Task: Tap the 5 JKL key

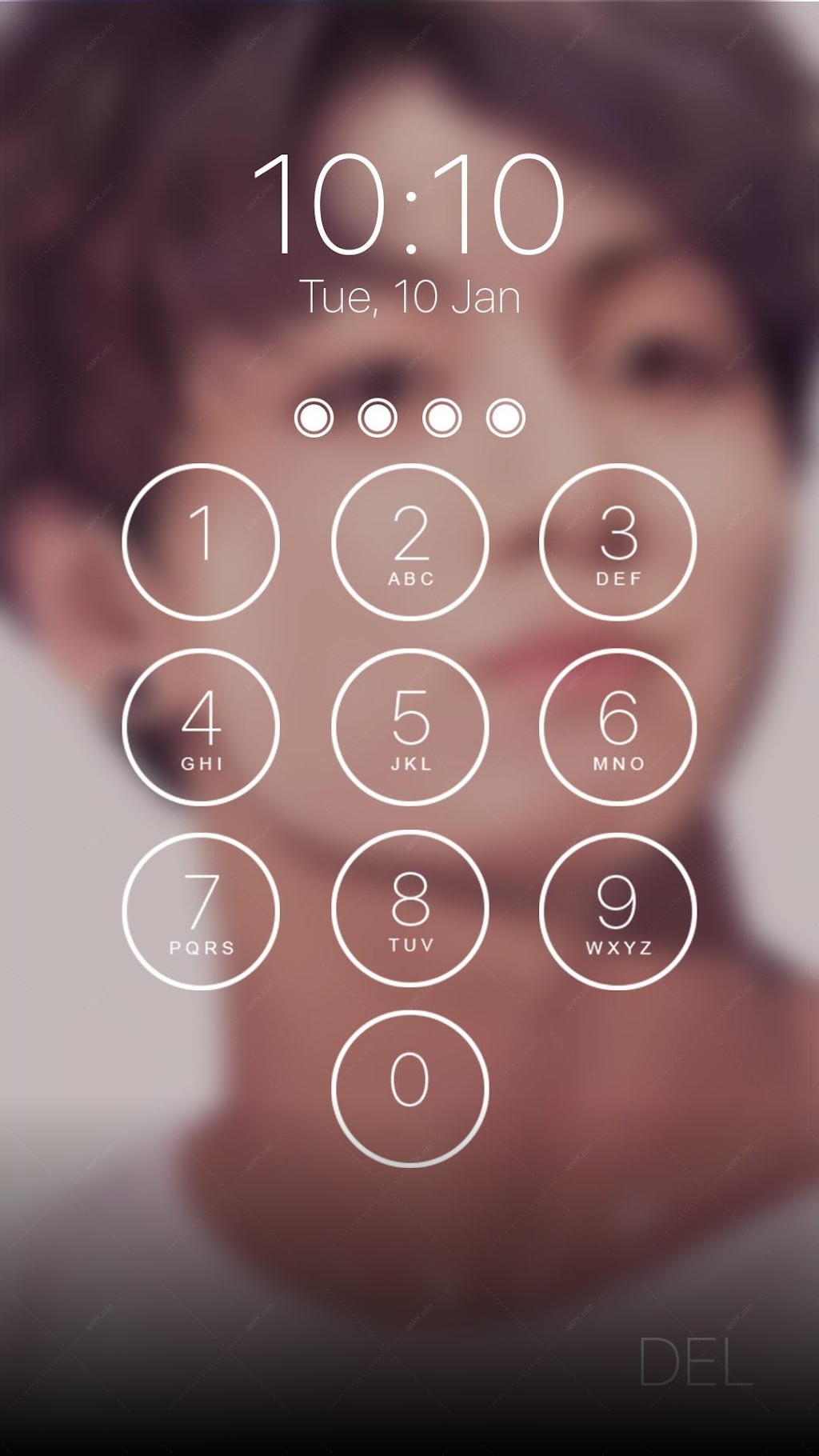Action: pyautogui.click(x=409, y=726)
